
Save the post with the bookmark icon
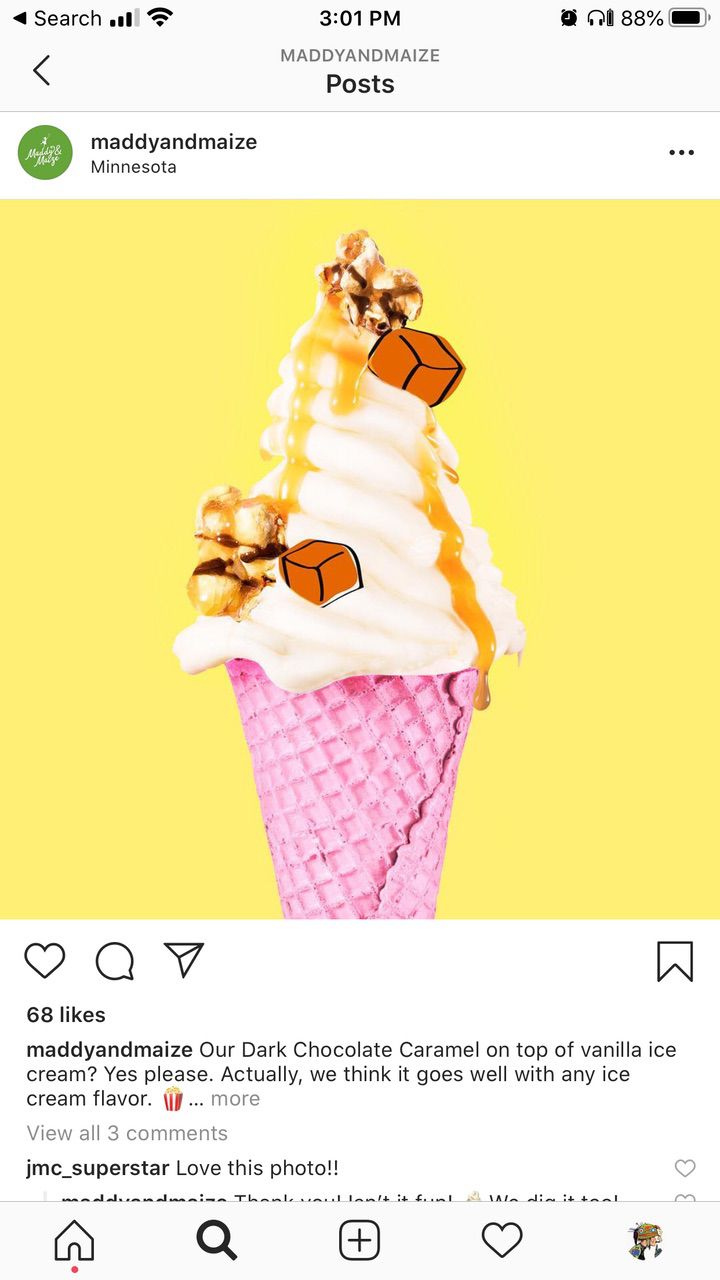click(x=675, y=962)
